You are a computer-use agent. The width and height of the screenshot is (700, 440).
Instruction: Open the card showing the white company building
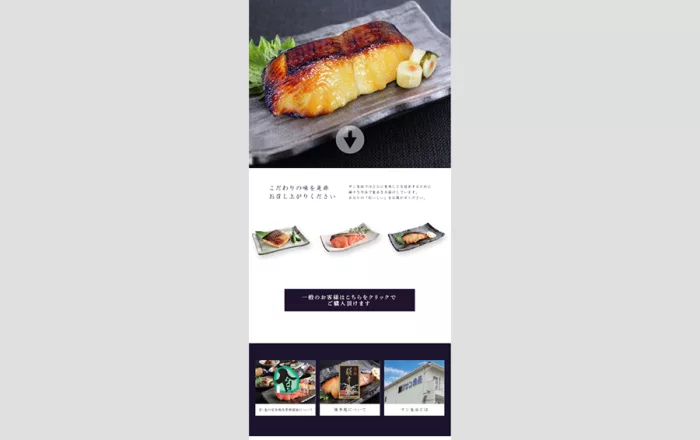coord(414,385)
